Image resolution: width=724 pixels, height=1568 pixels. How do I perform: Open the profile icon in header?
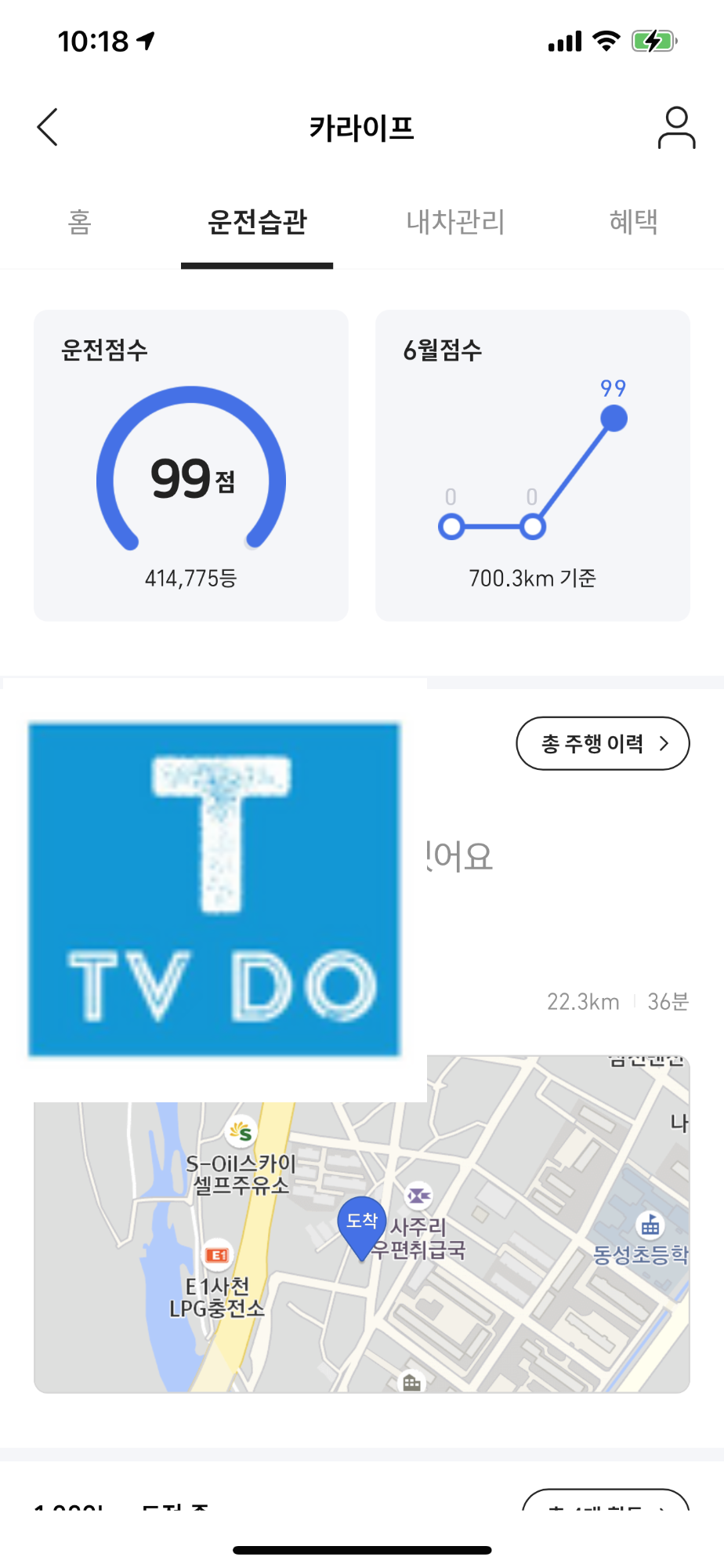pos(676,128)
